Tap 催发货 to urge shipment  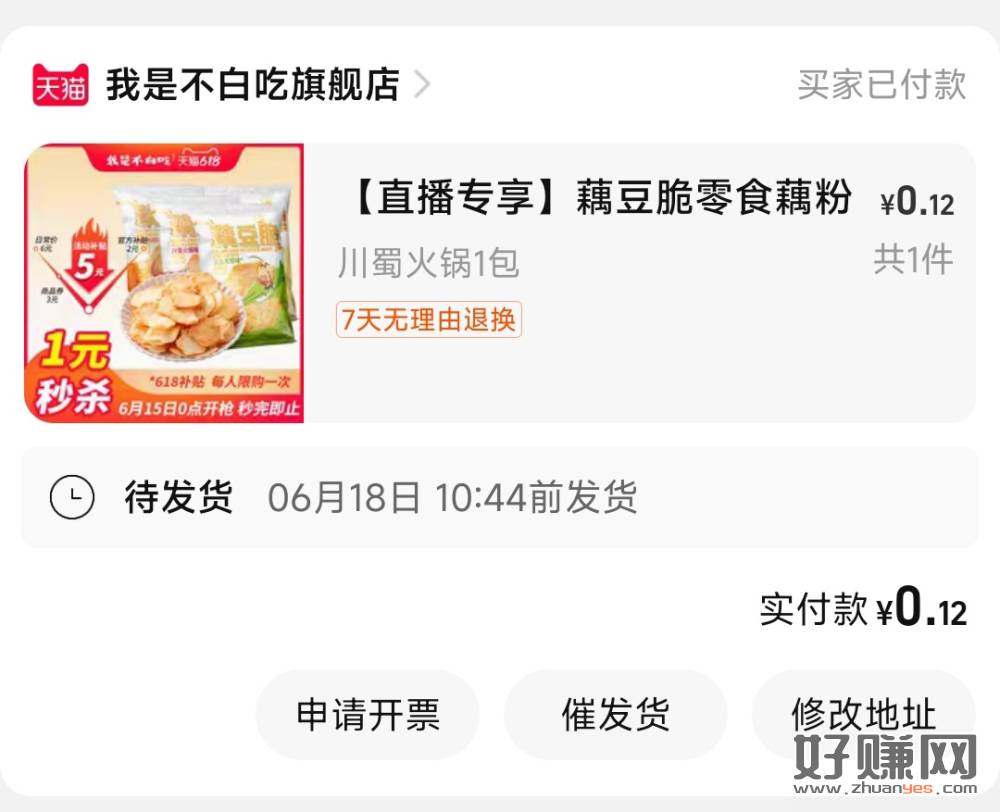click(615, 715)
